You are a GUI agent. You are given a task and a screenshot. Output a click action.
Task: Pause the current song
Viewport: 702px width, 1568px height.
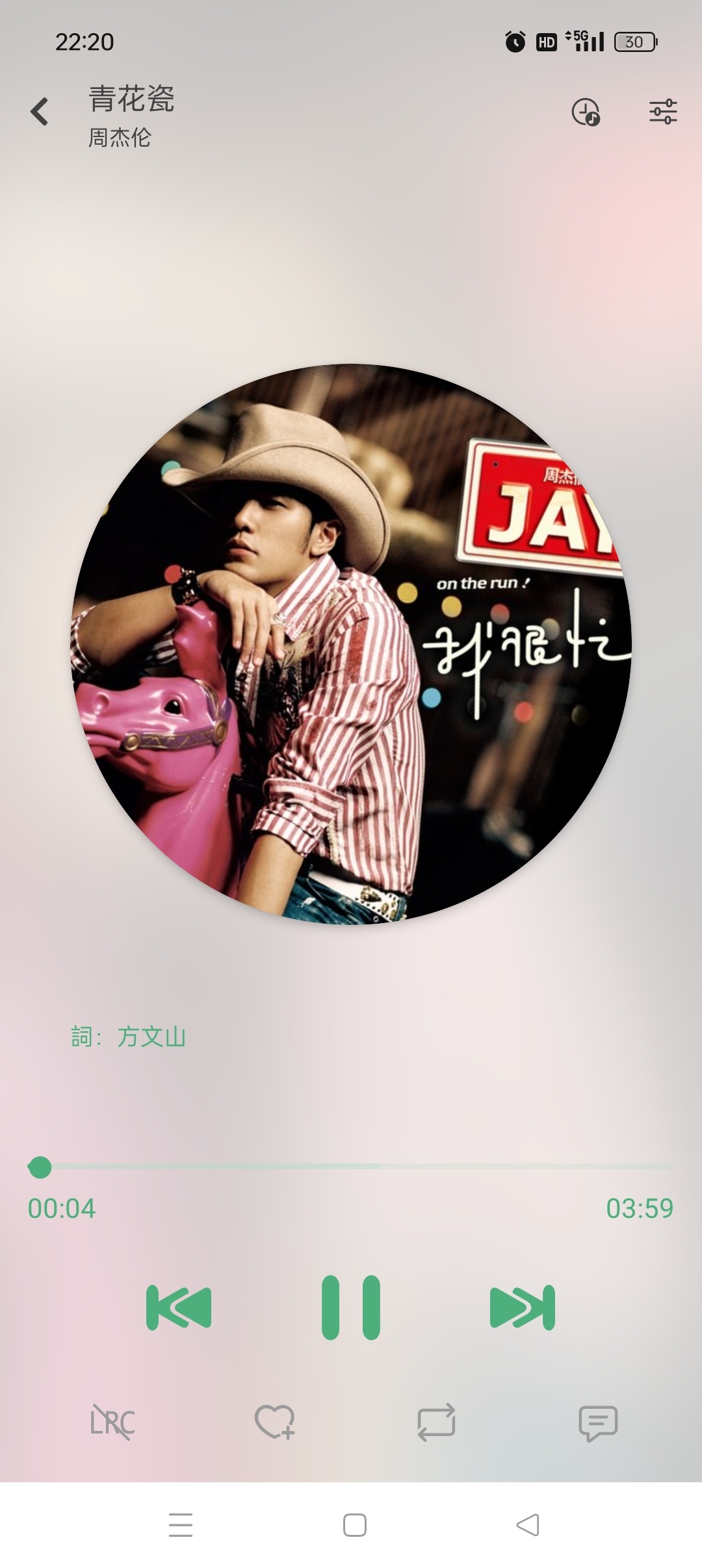(x=351, y=1307)
